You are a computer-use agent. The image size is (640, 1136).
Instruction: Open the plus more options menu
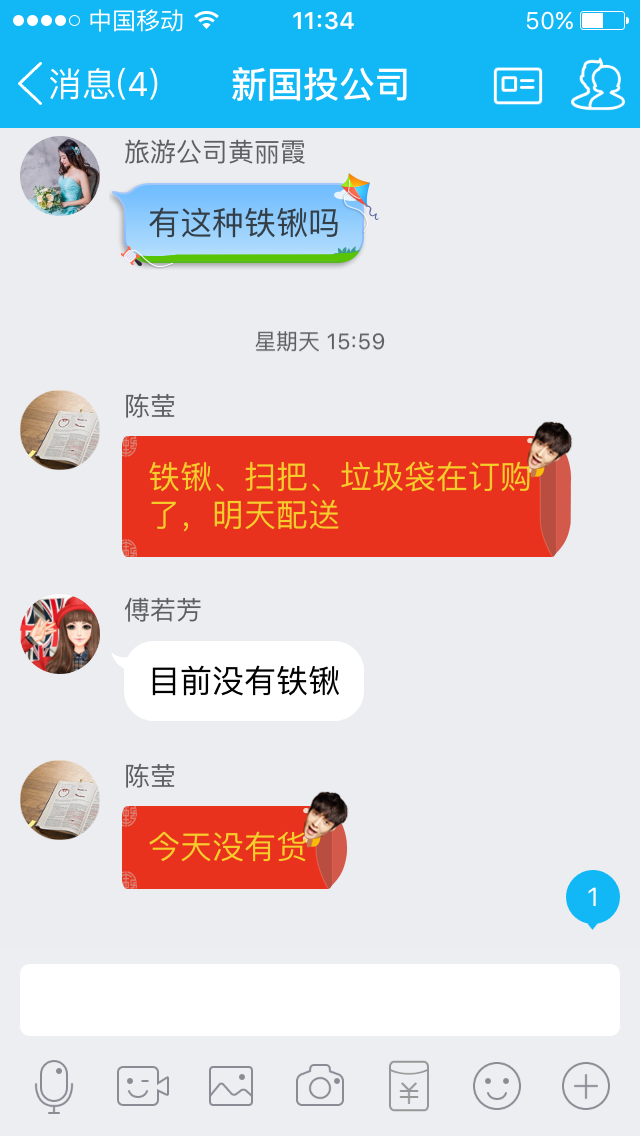point(586,1086)
